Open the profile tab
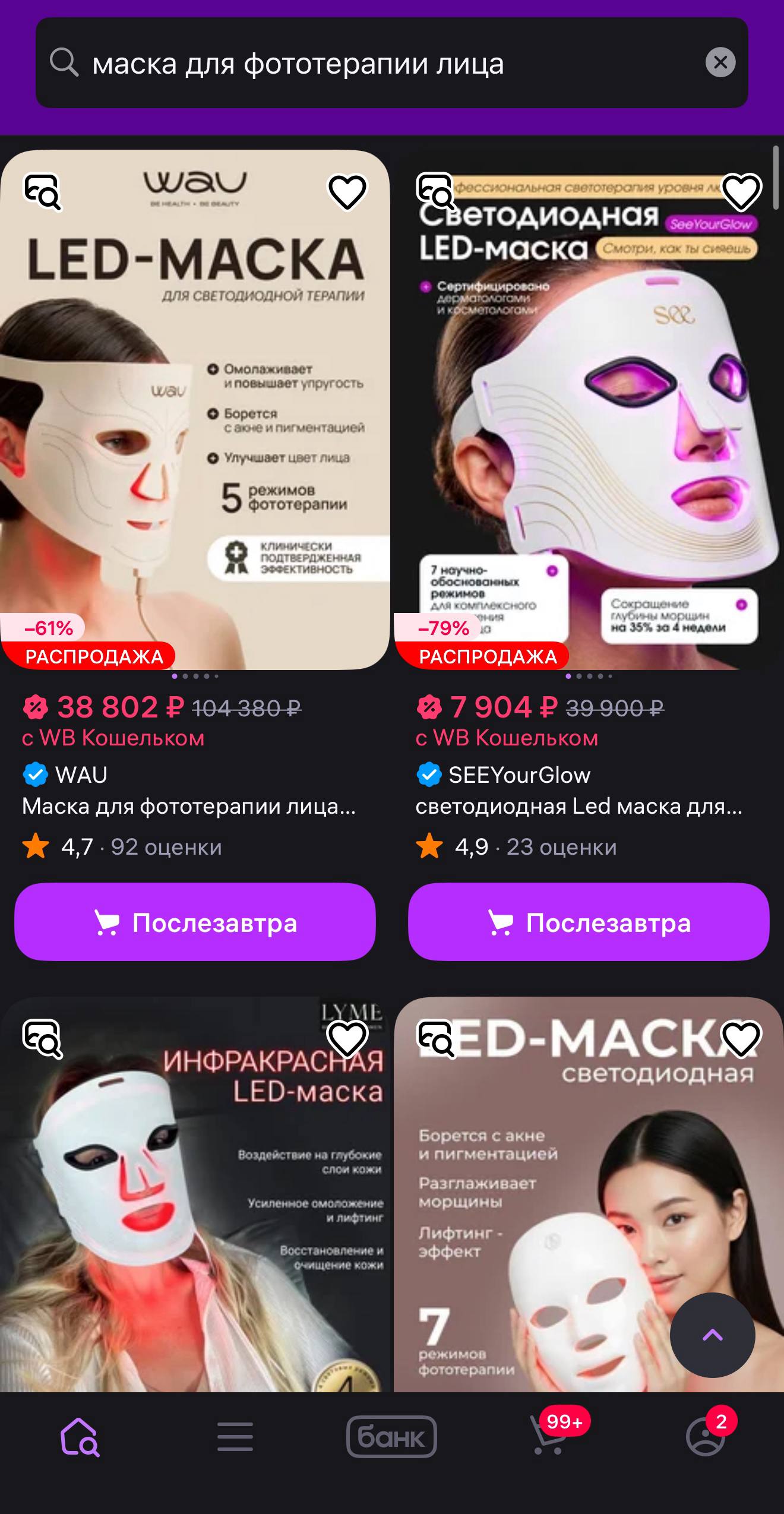This screenshot has width=784, height=1514. [x=705, y=1437]
